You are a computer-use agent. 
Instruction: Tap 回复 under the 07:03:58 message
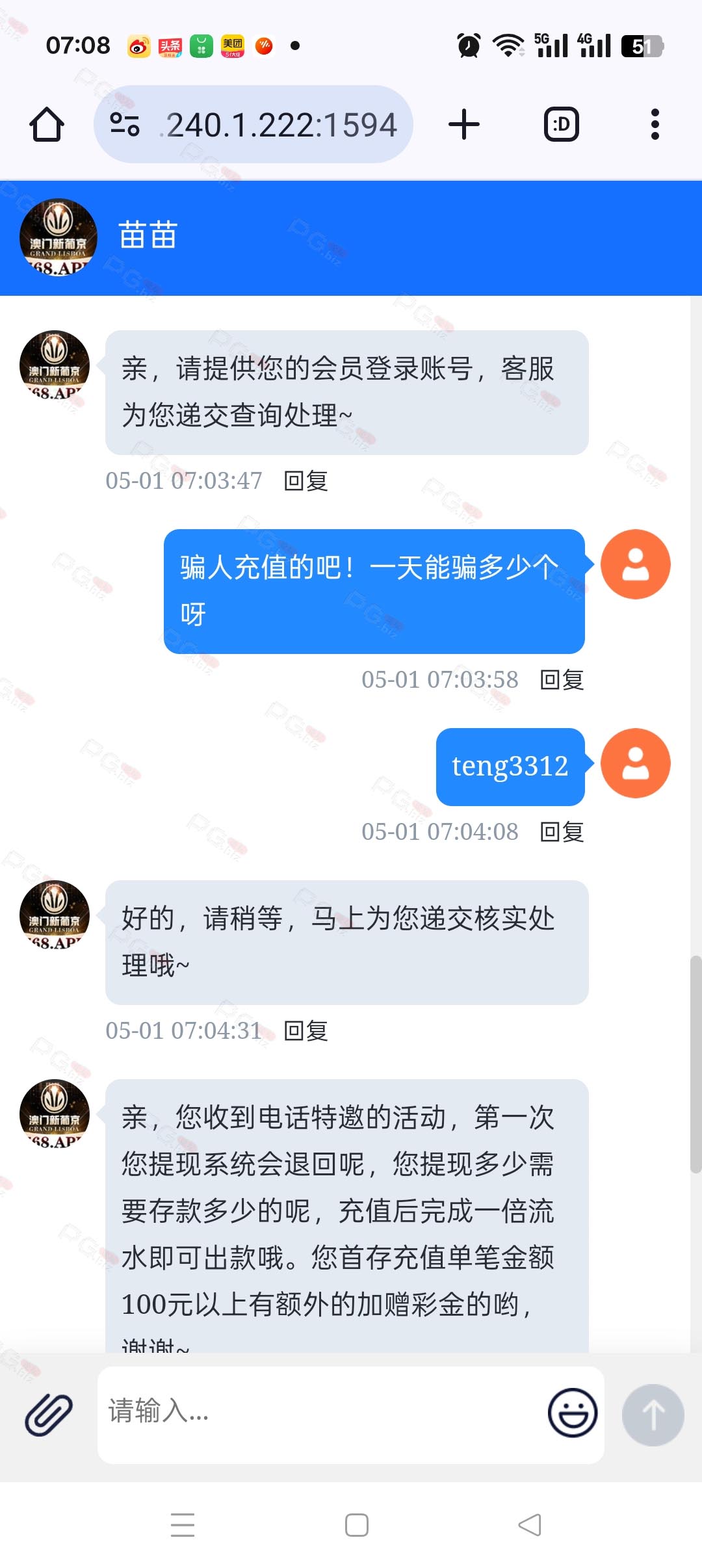pyautogui.click(x=562, y=680)
